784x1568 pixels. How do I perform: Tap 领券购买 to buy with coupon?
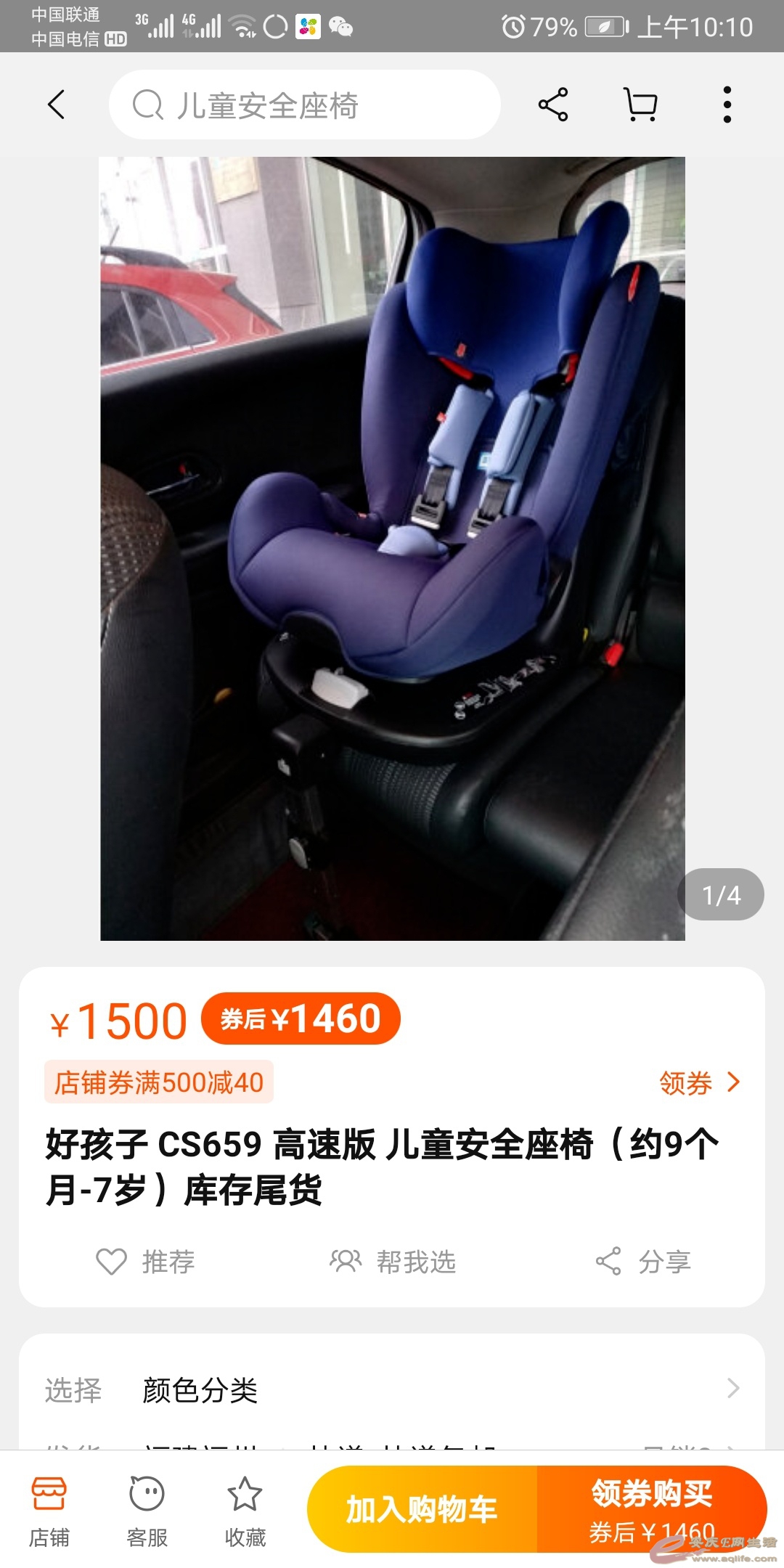pyautogui.click(x=651, y=1509)
